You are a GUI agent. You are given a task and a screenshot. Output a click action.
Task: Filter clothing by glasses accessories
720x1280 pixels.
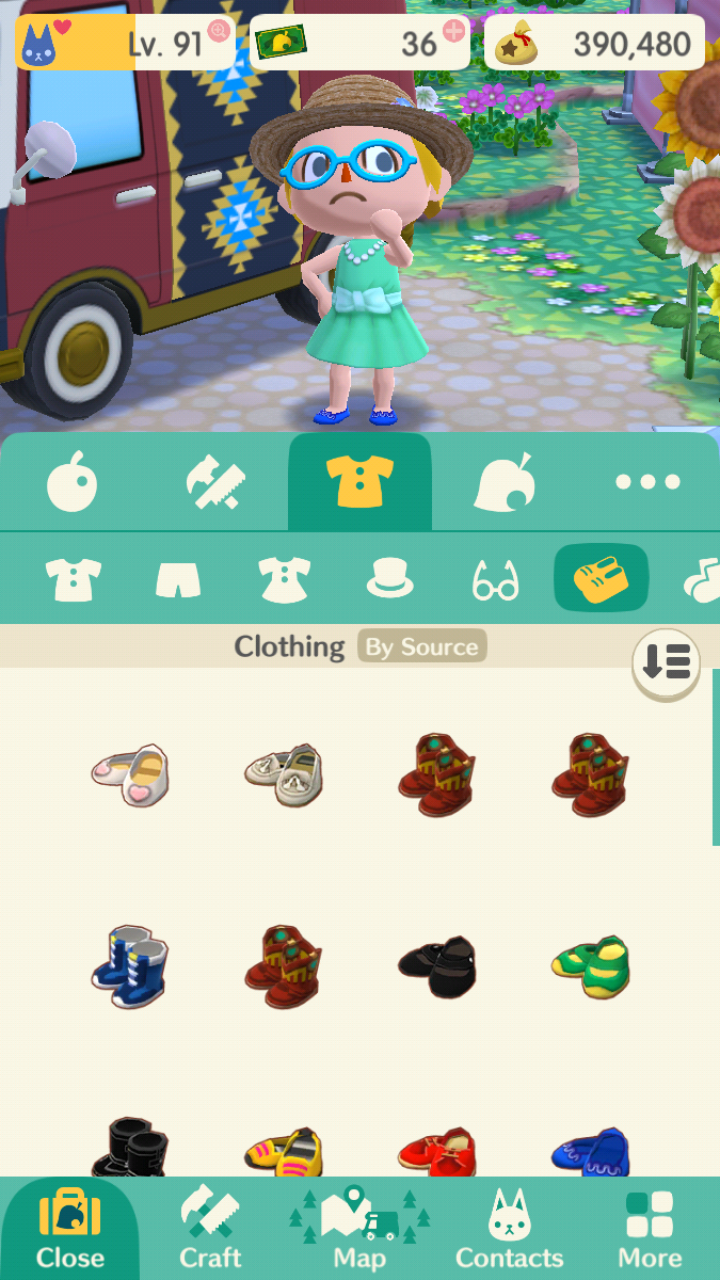[x=496, y=579]
